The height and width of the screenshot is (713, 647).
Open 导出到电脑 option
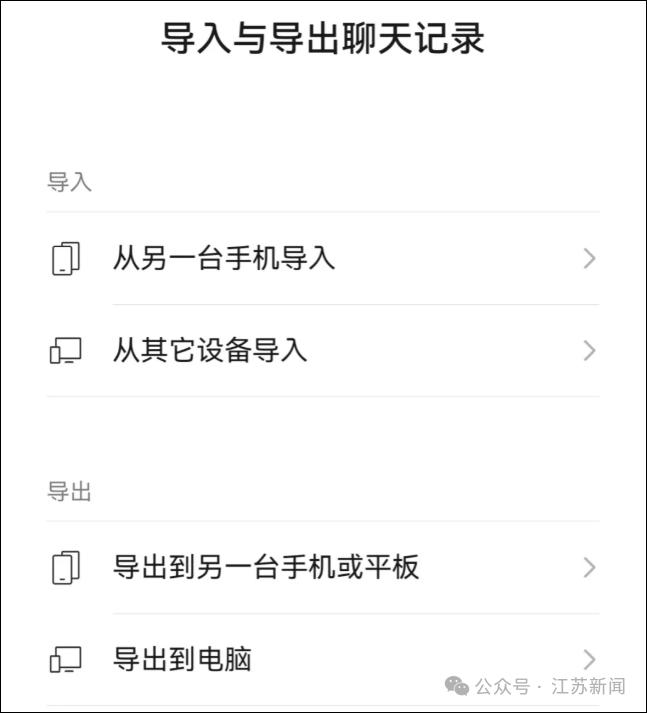click(182, 660)
